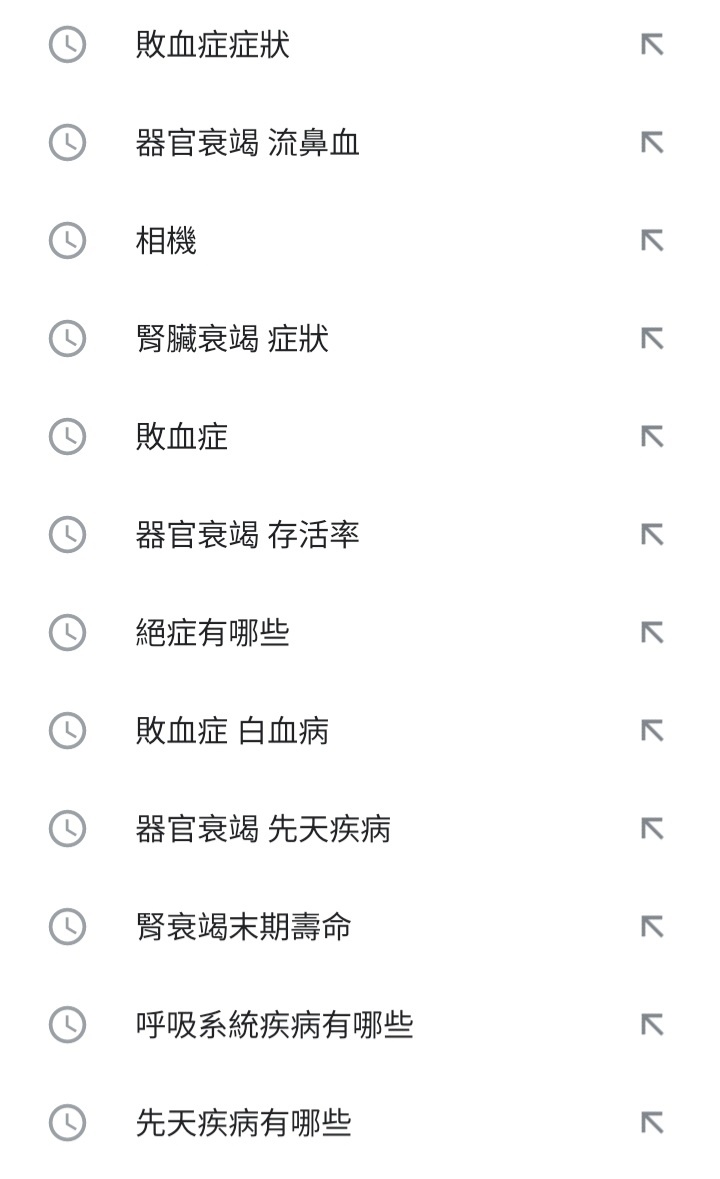Open the 腎衰竭末期壽命 search entry
This screenshot has width=720, height=1179.
[x=360, y=927]
